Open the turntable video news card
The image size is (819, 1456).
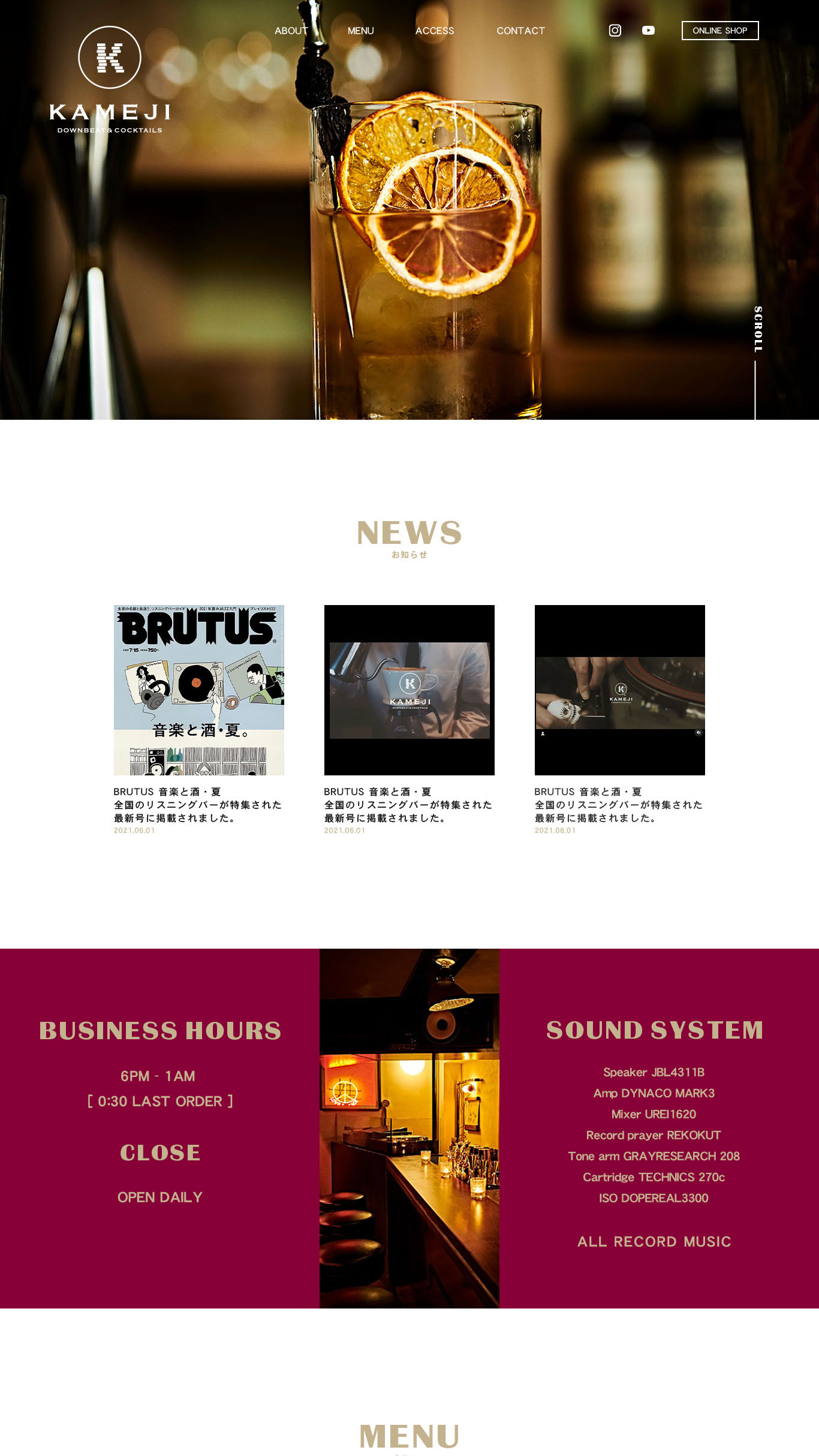coord(619,690)
